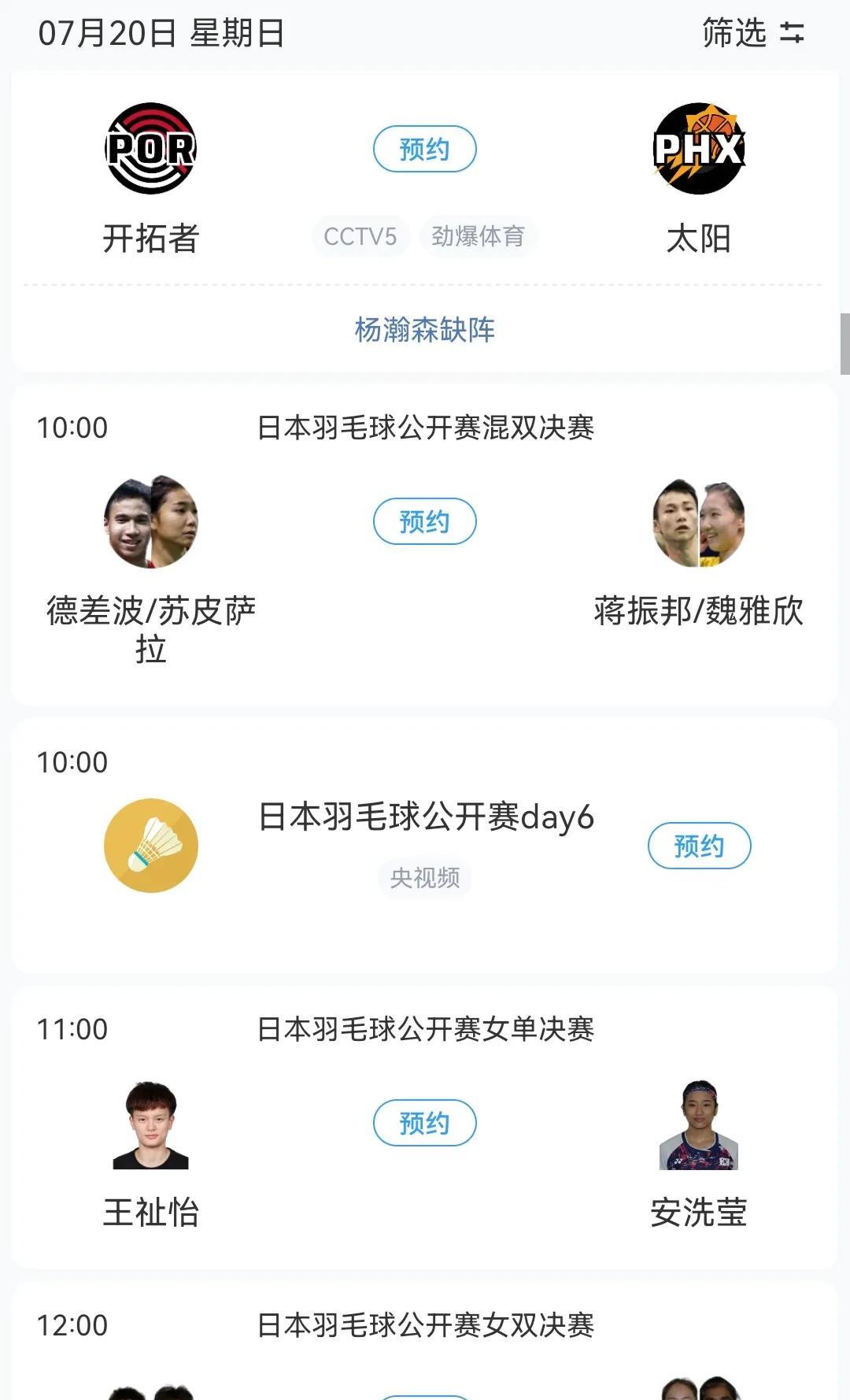Screen dimensions: 850x1400
Task: Select the CCTV5 channel chip
Action: point(360,236)
